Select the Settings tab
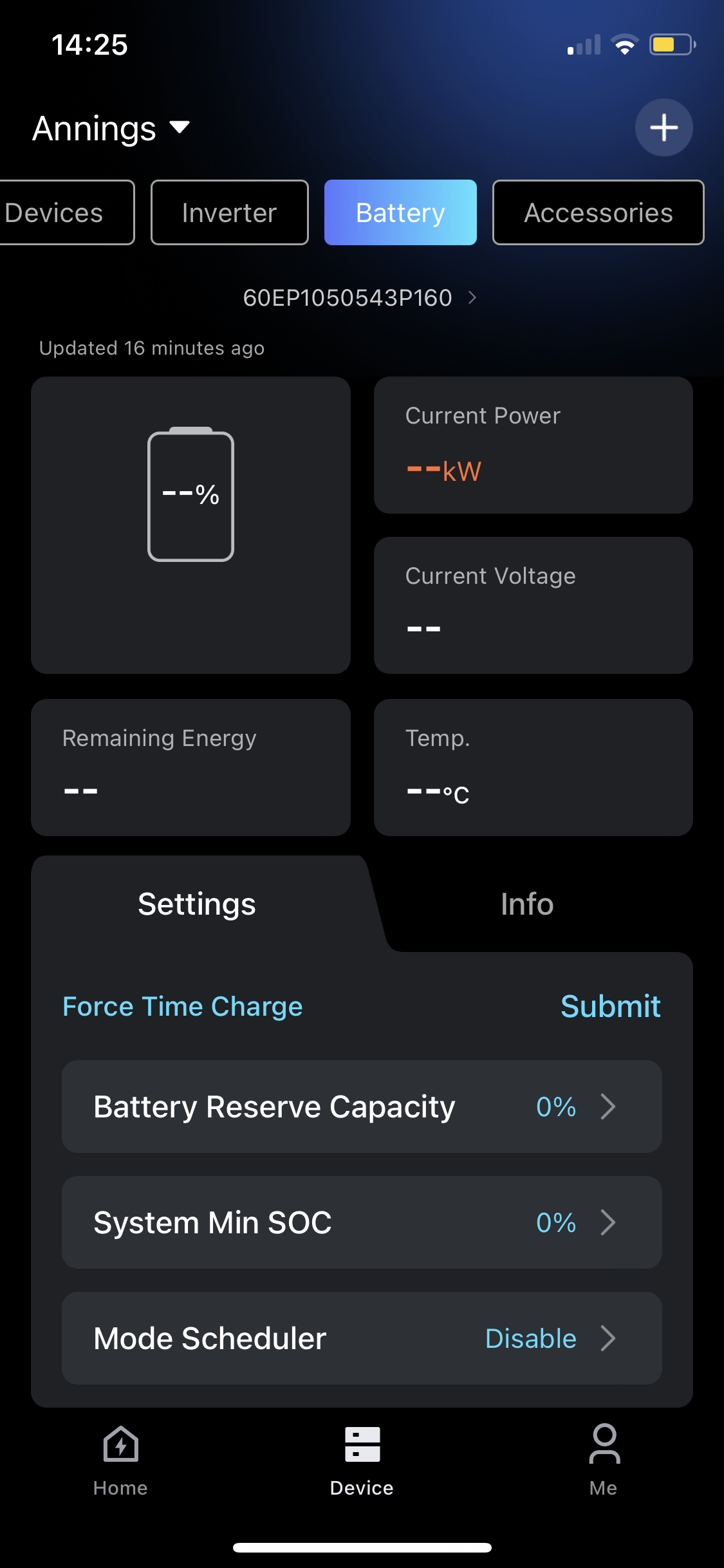724x1568 pixels. [x=197, y=904]
